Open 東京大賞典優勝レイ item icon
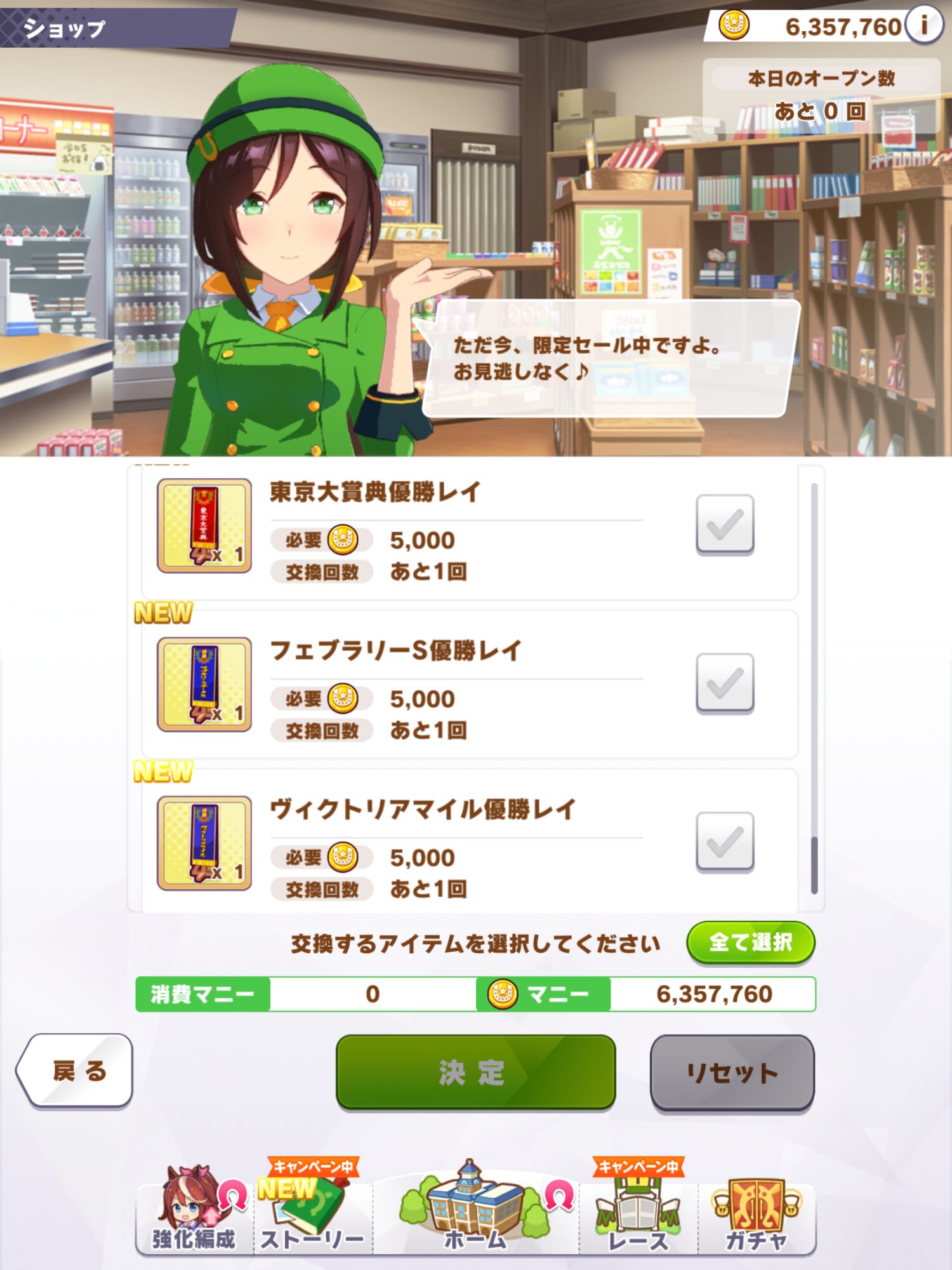The image size is (952, 1270). pos(204,526)
